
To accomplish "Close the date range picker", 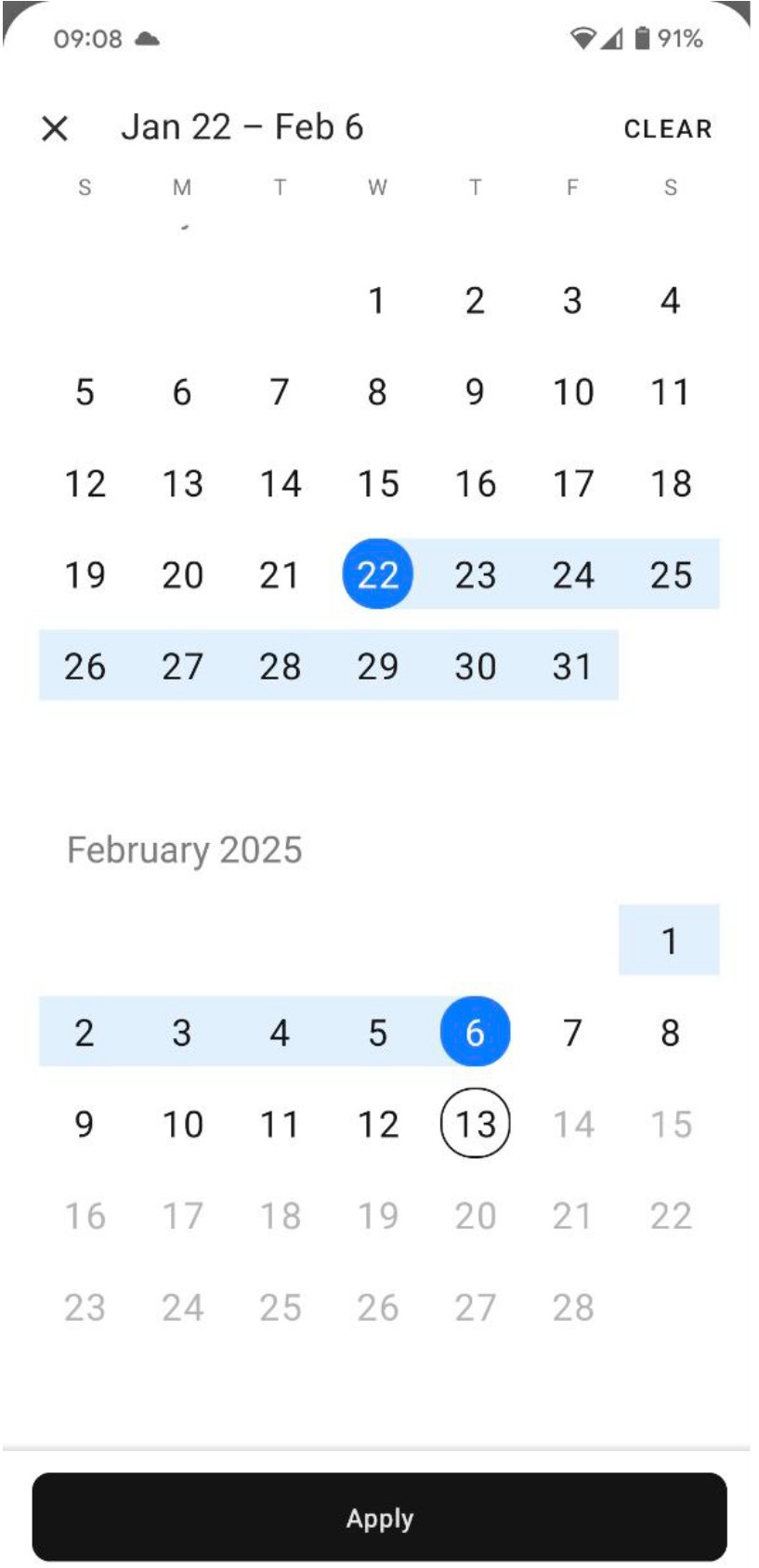I will (x=56, y=128).
